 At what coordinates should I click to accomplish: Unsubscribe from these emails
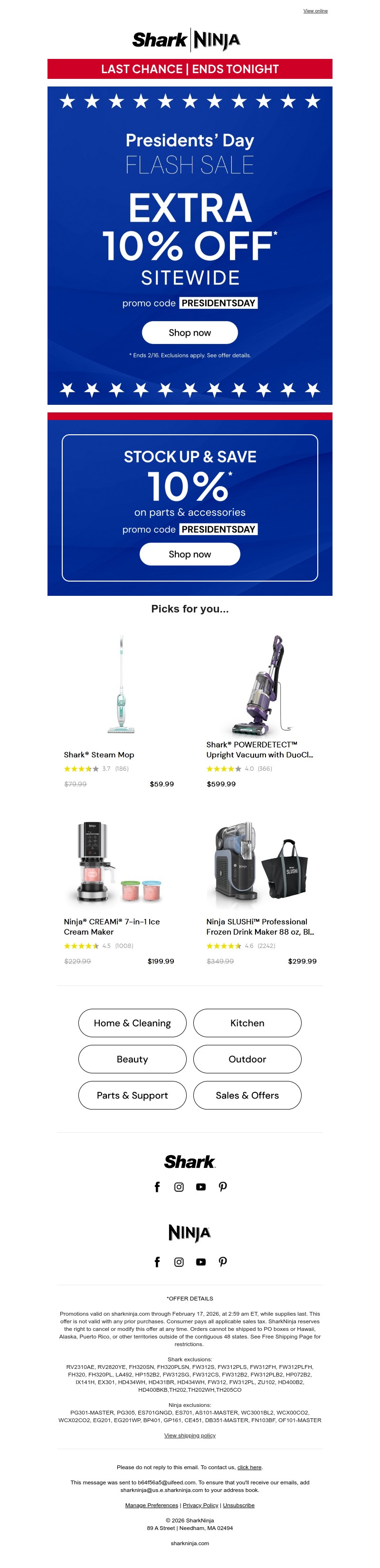(x=239, y=1505)
